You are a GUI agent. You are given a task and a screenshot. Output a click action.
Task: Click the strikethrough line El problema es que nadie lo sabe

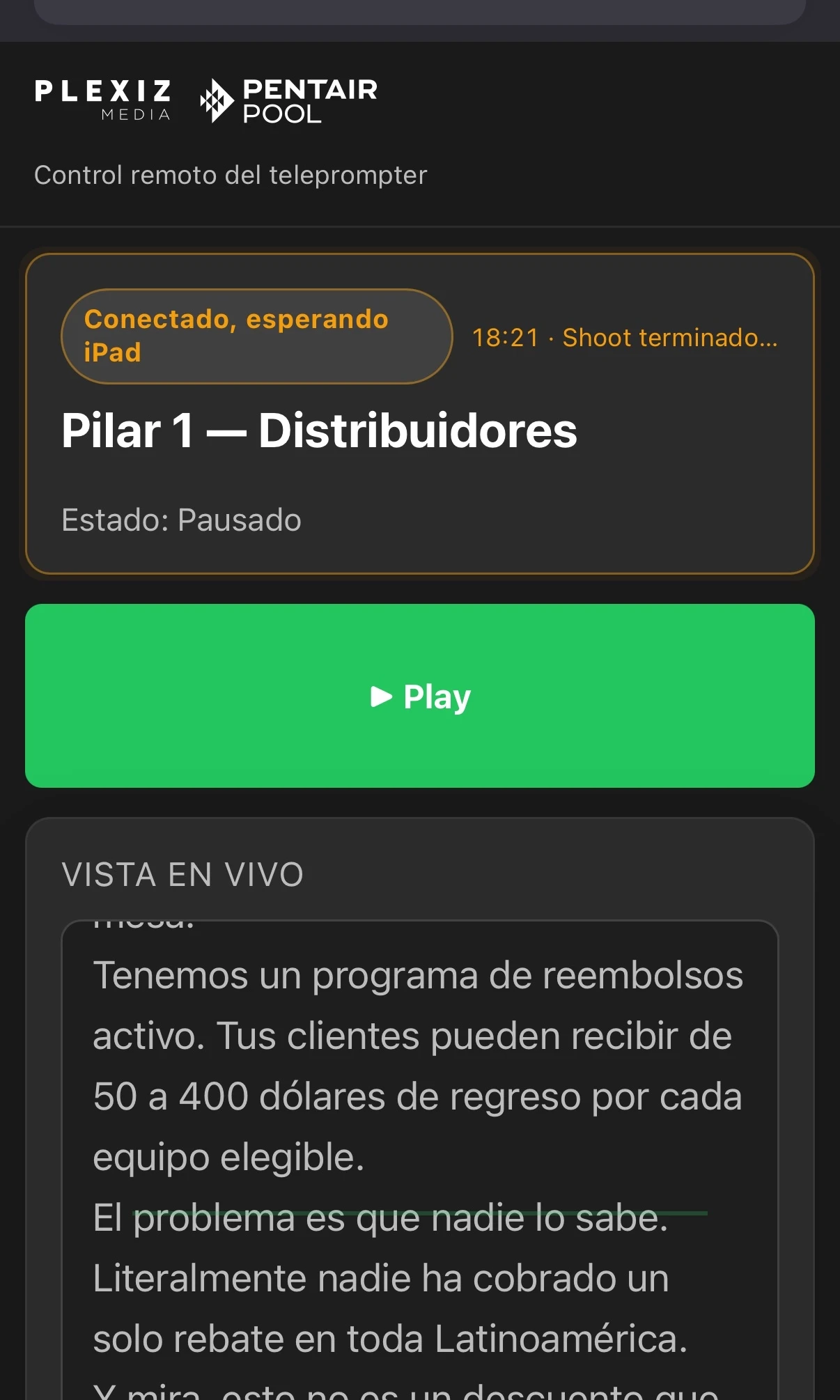[380, 1218]
